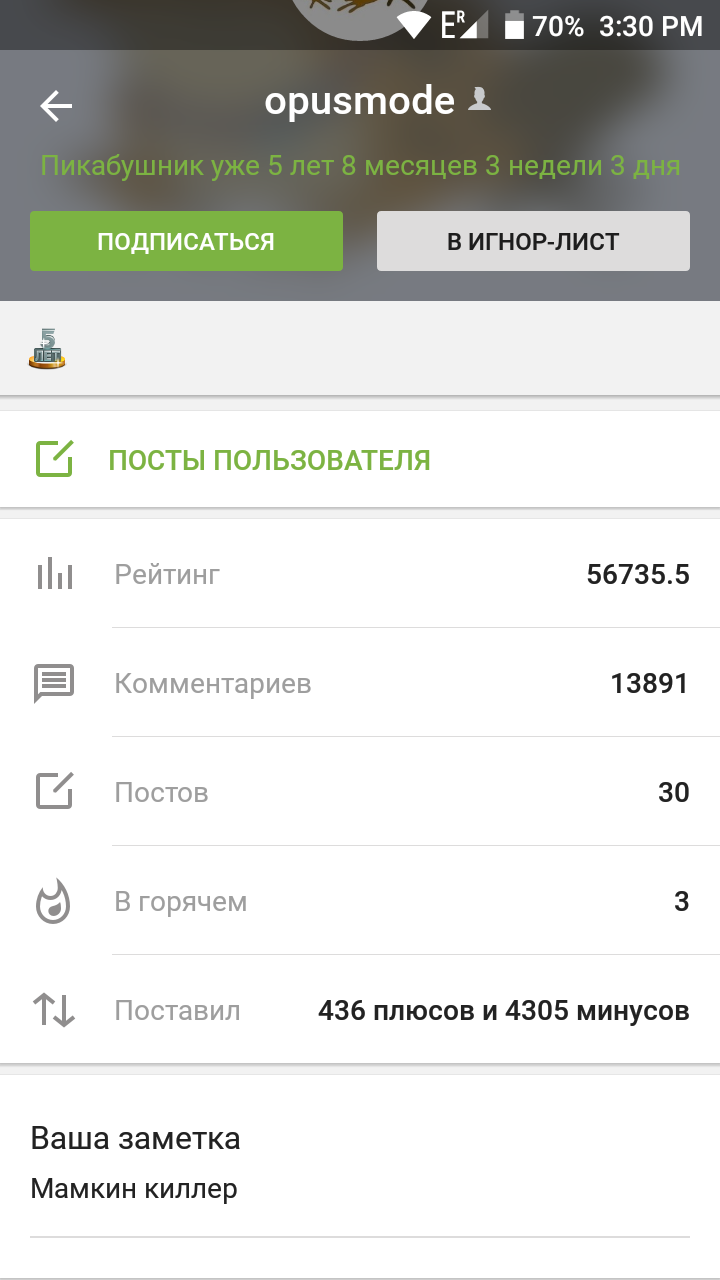Edit the note Мамкин киллер

click(x=134, y=1189)
